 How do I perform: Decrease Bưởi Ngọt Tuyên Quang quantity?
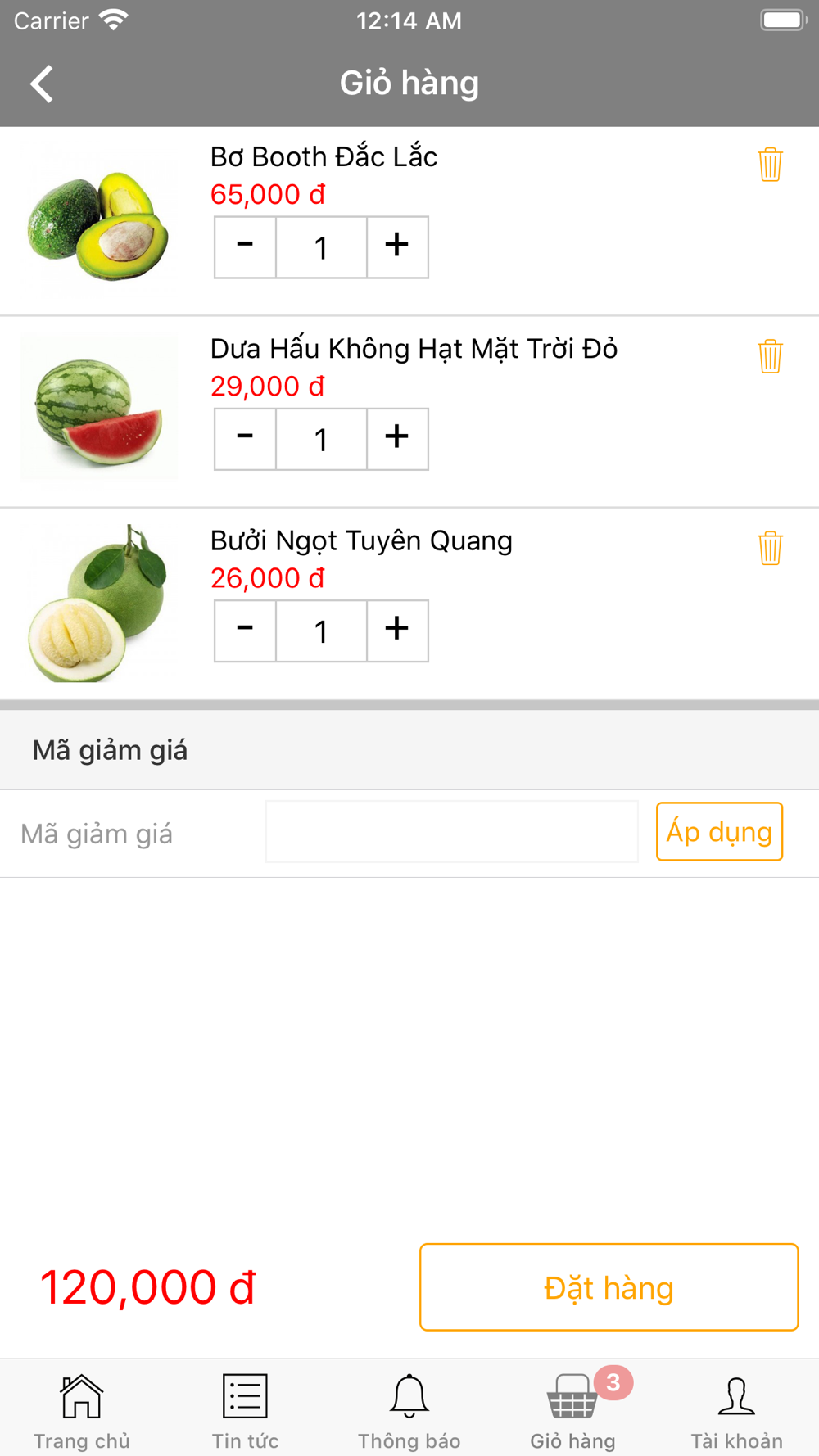(245, 630)
